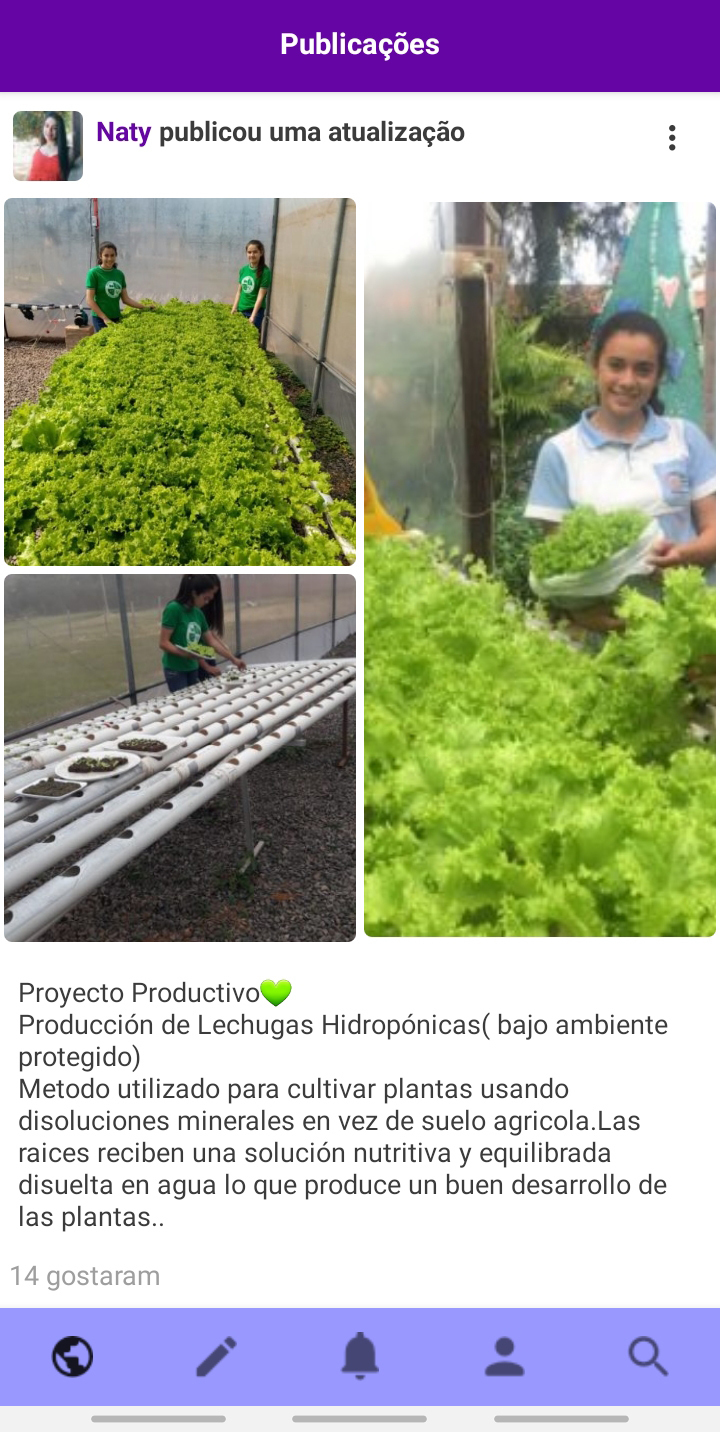
Task: Open Naty's profile picture
Action: (48, 146)
